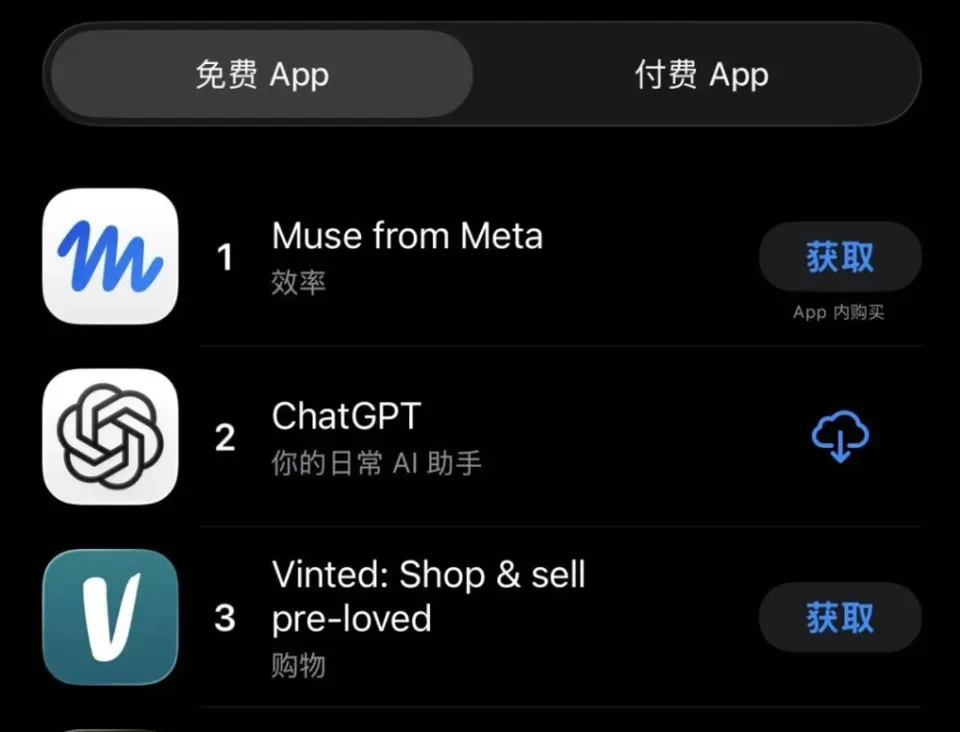Download ChatGPT with the cloud icon
The image size is (960, 732).
[840, 436]
